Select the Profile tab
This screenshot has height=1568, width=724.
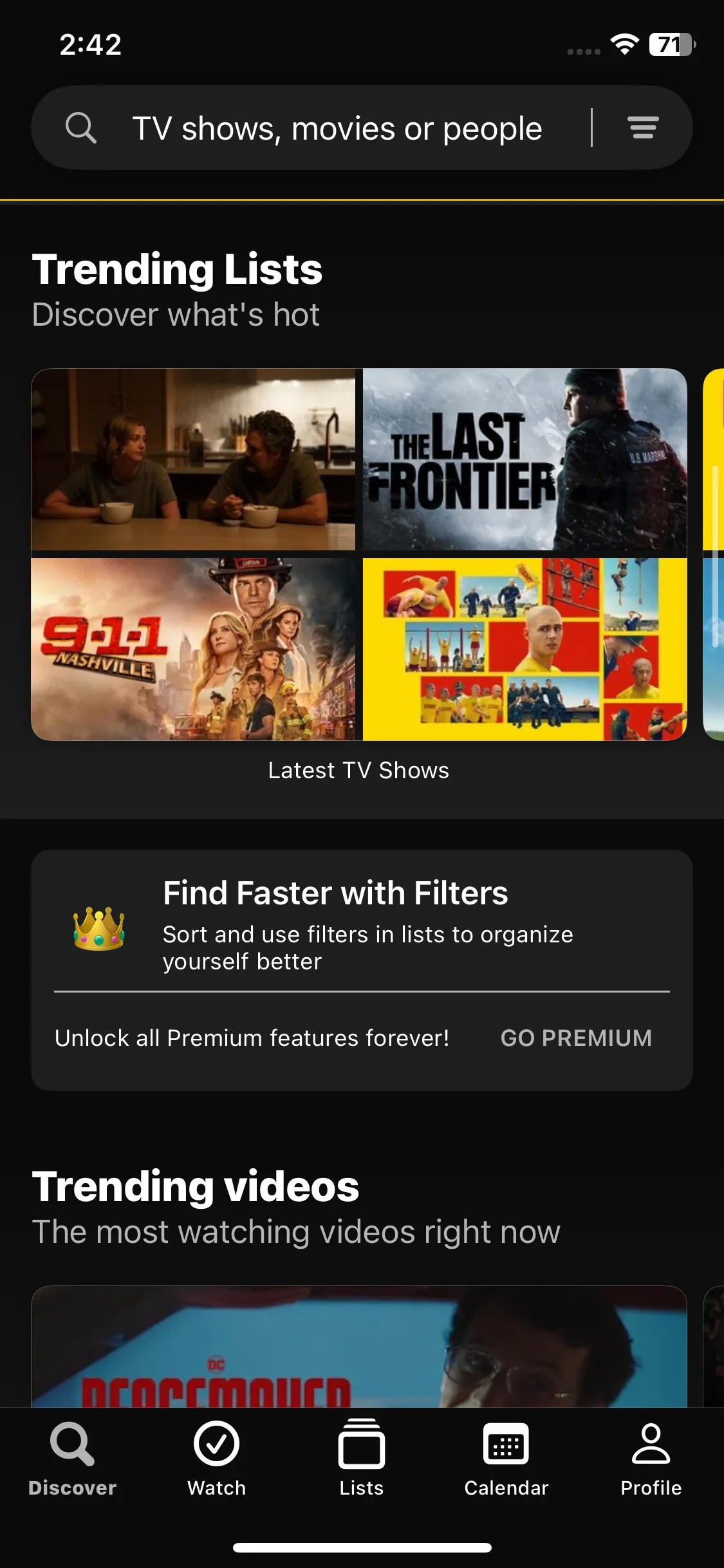tap(651, 1459)
